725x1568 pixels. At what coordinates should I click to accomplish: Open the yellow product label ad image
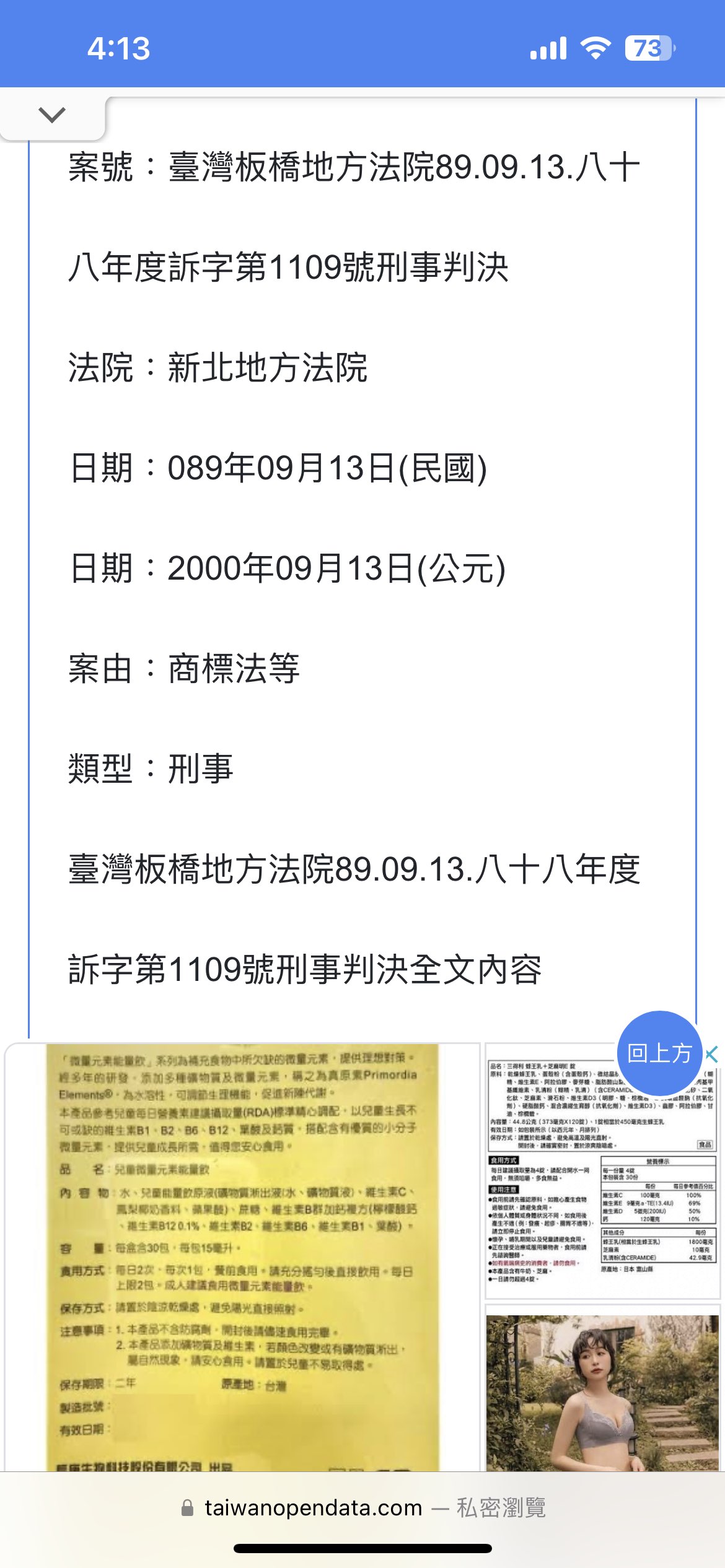coord(242,1257)
